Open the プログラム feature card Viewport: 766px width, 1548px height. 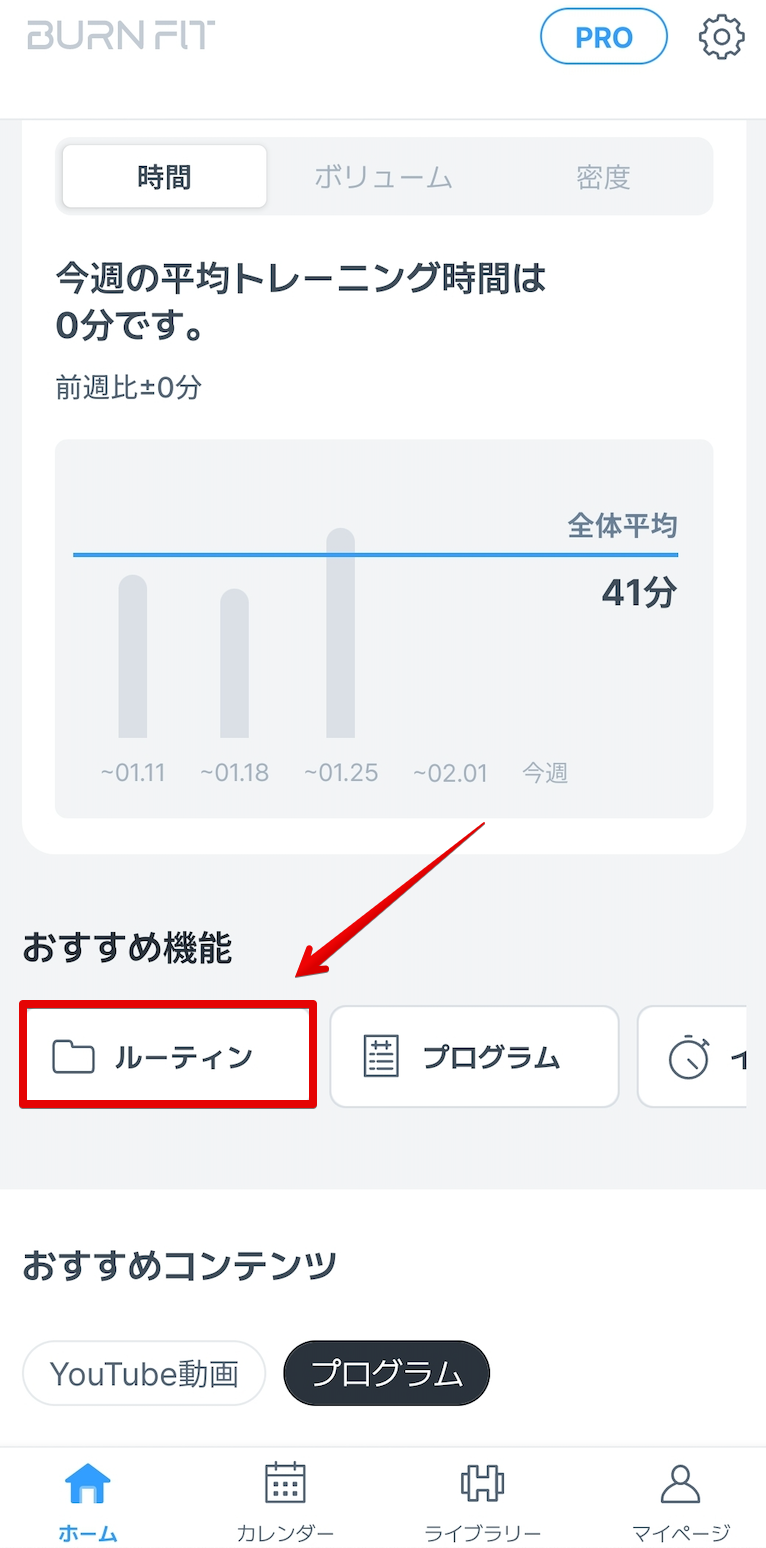[x=475, y=1056]
